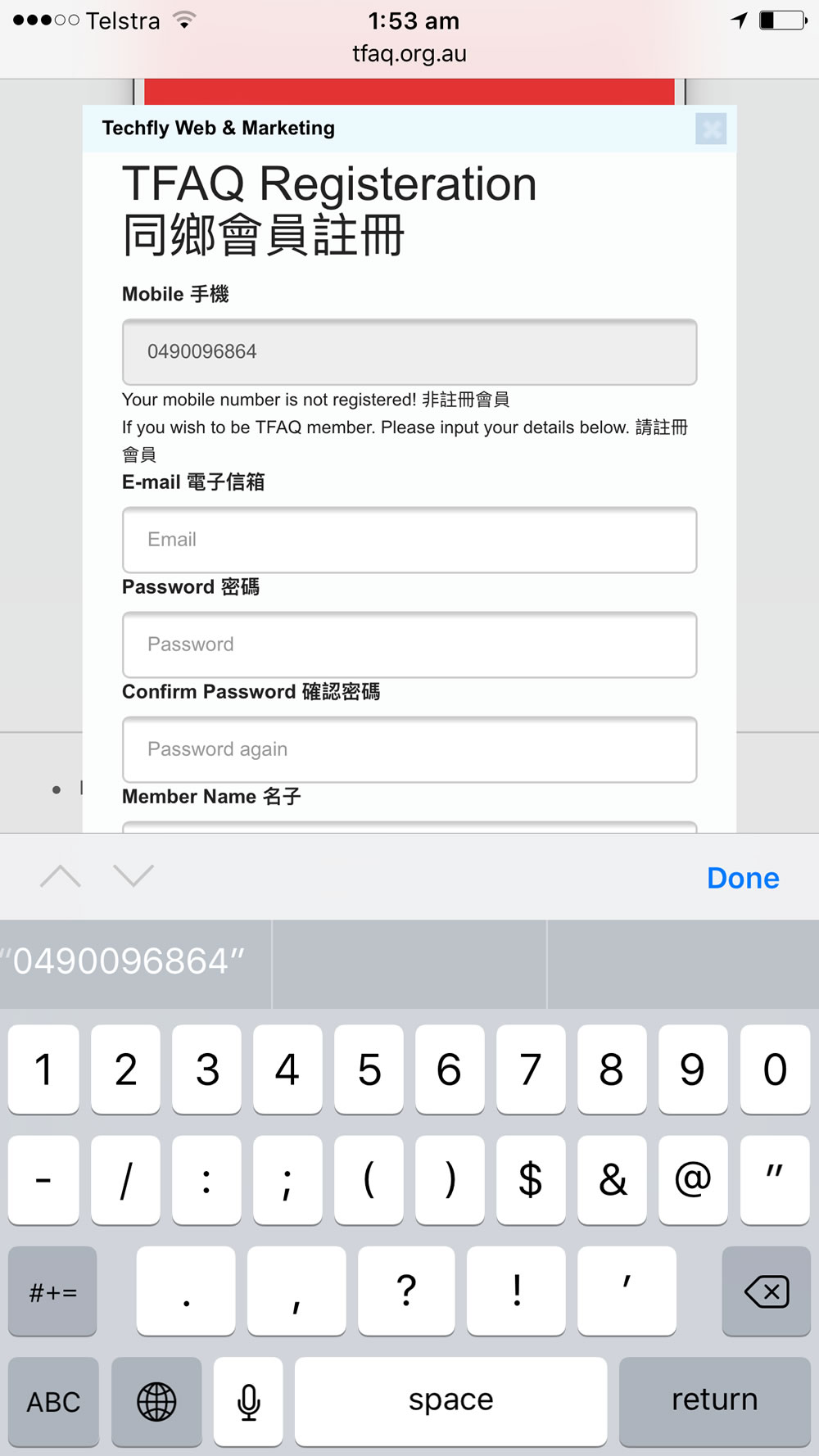Switch keyboard to ABC letters

pyautogui.click(x=53, y=1402)
